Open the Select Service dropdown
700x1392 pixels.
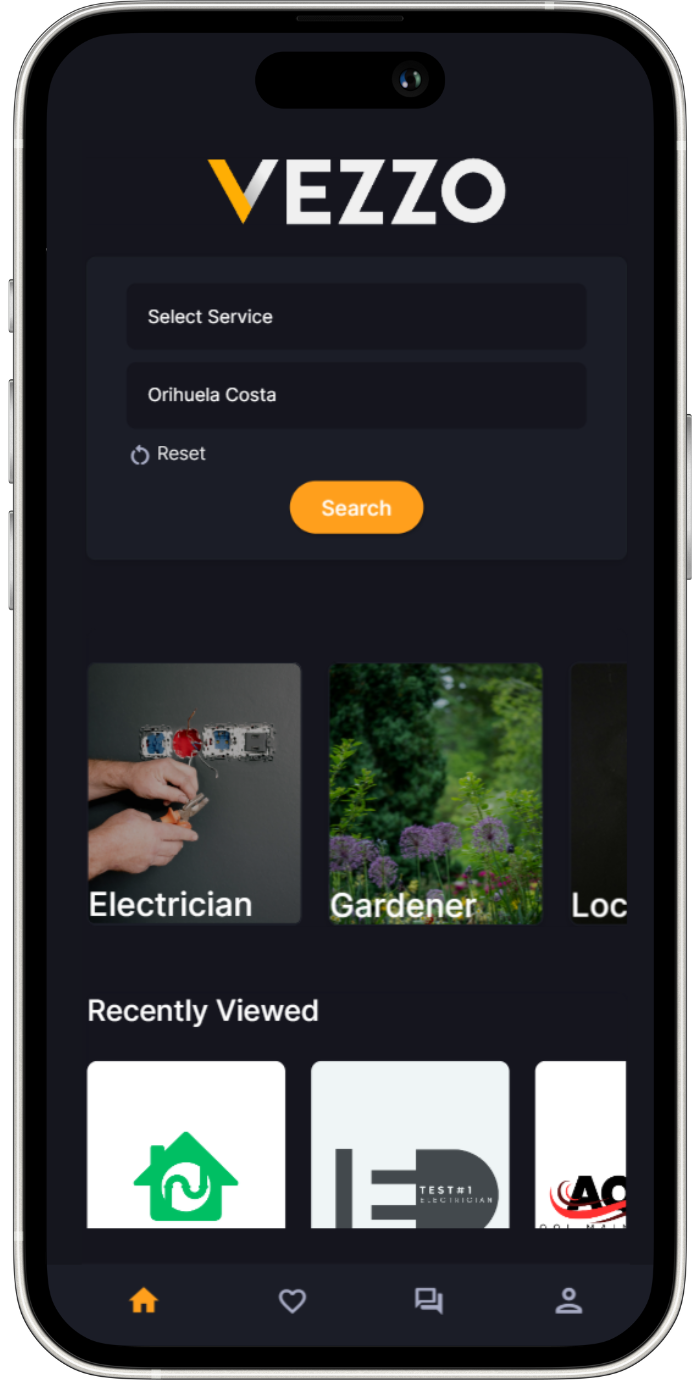tap(356, 317)
